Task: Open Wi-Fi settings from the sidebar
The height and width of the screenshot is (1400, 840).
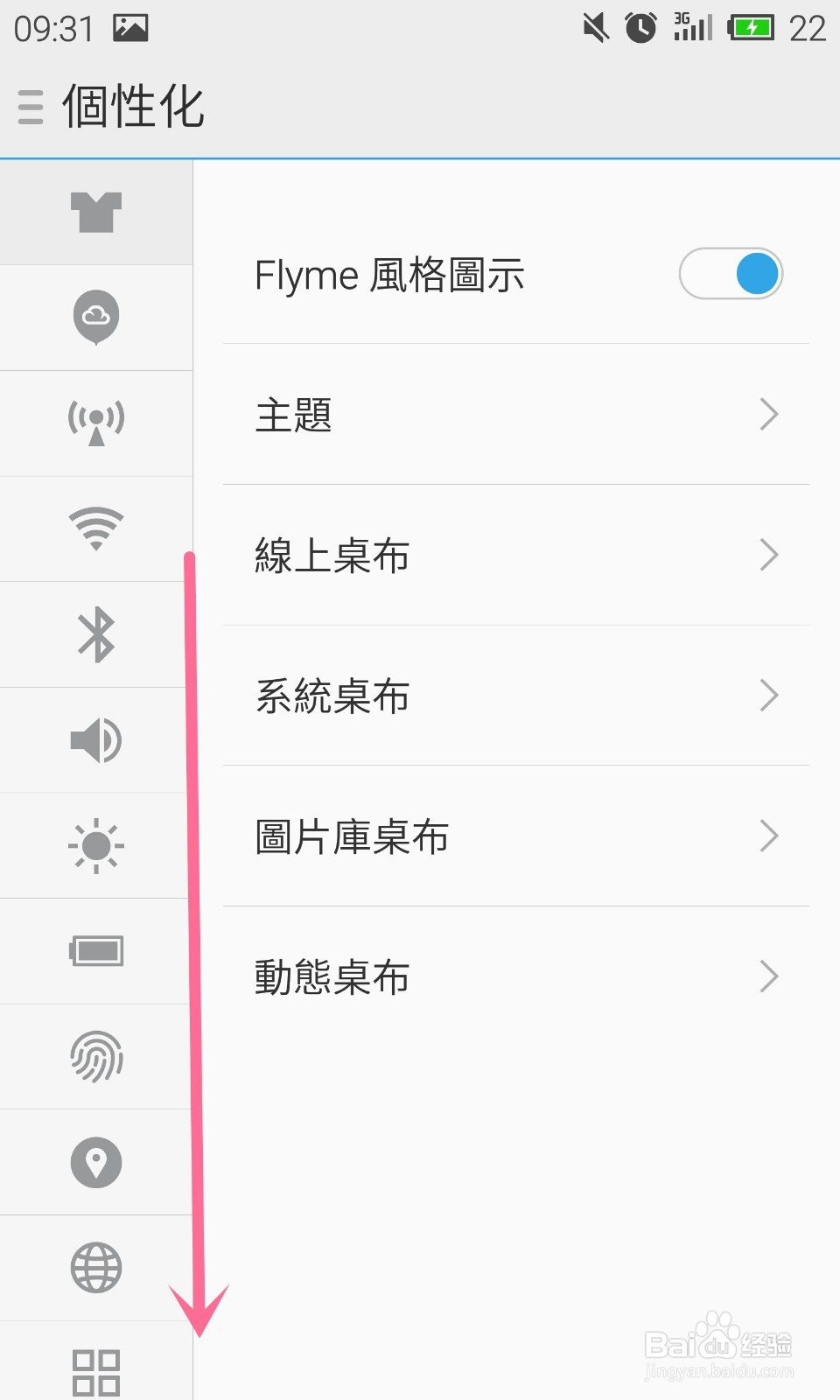Action: tap(96, 528)
